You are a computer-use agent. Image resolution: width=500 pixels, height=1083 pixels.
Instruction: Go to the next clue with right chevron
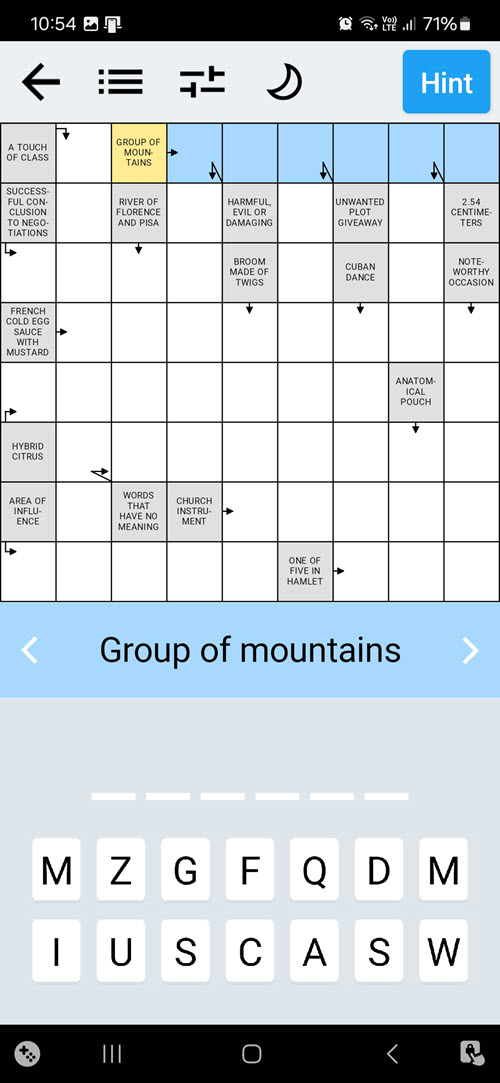[470, 650]
